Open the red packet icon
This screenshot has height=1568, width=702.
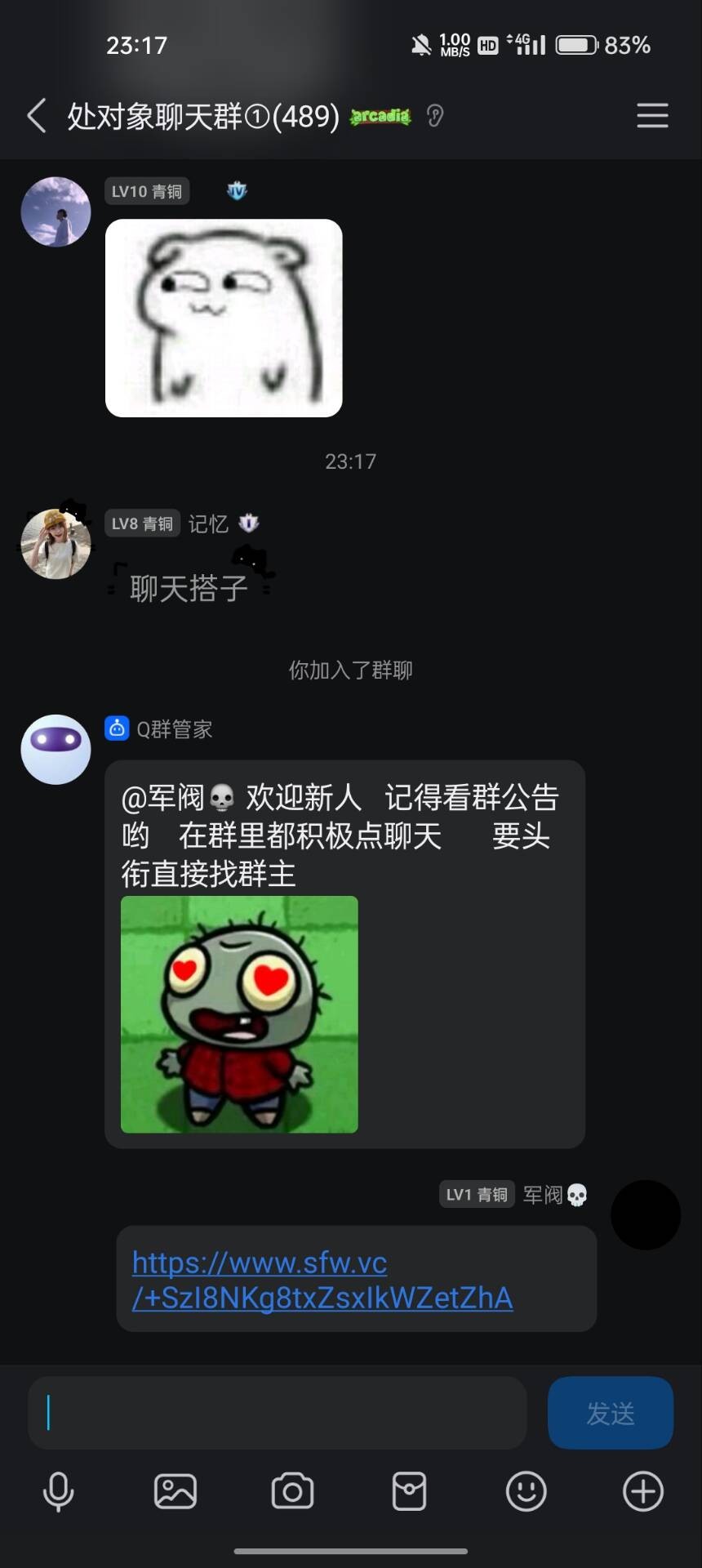tap(409, 1492)
